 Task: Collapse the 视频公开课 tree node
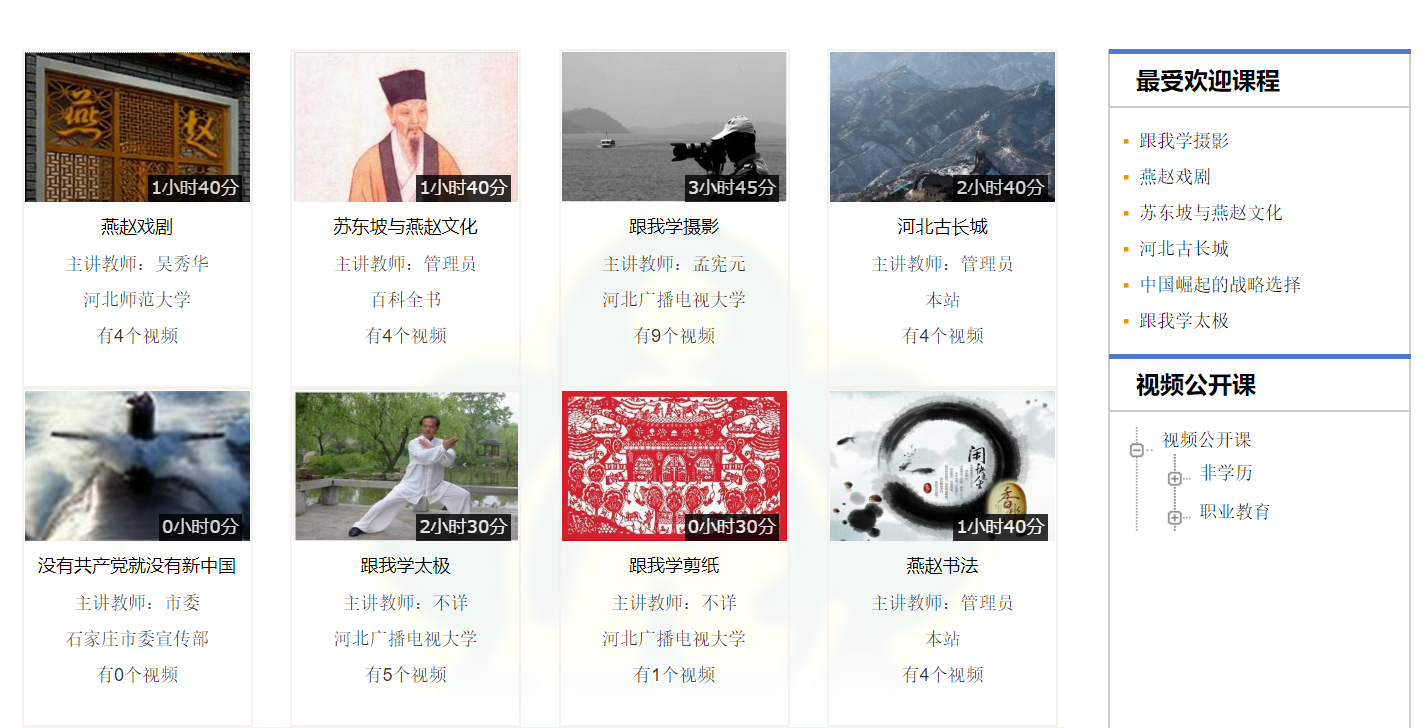point(1137,450)
